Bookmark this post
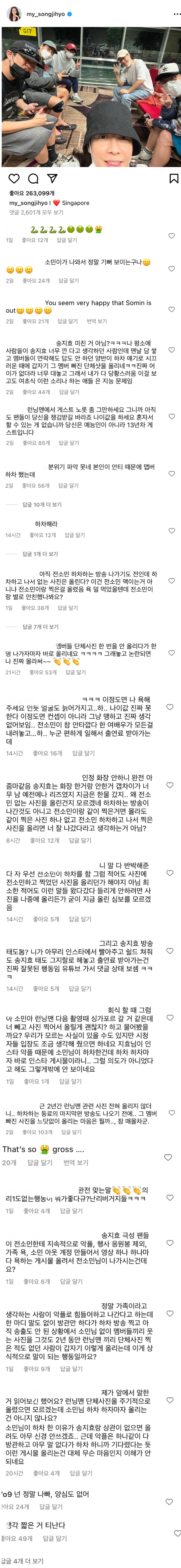 (x=173, y=178)
